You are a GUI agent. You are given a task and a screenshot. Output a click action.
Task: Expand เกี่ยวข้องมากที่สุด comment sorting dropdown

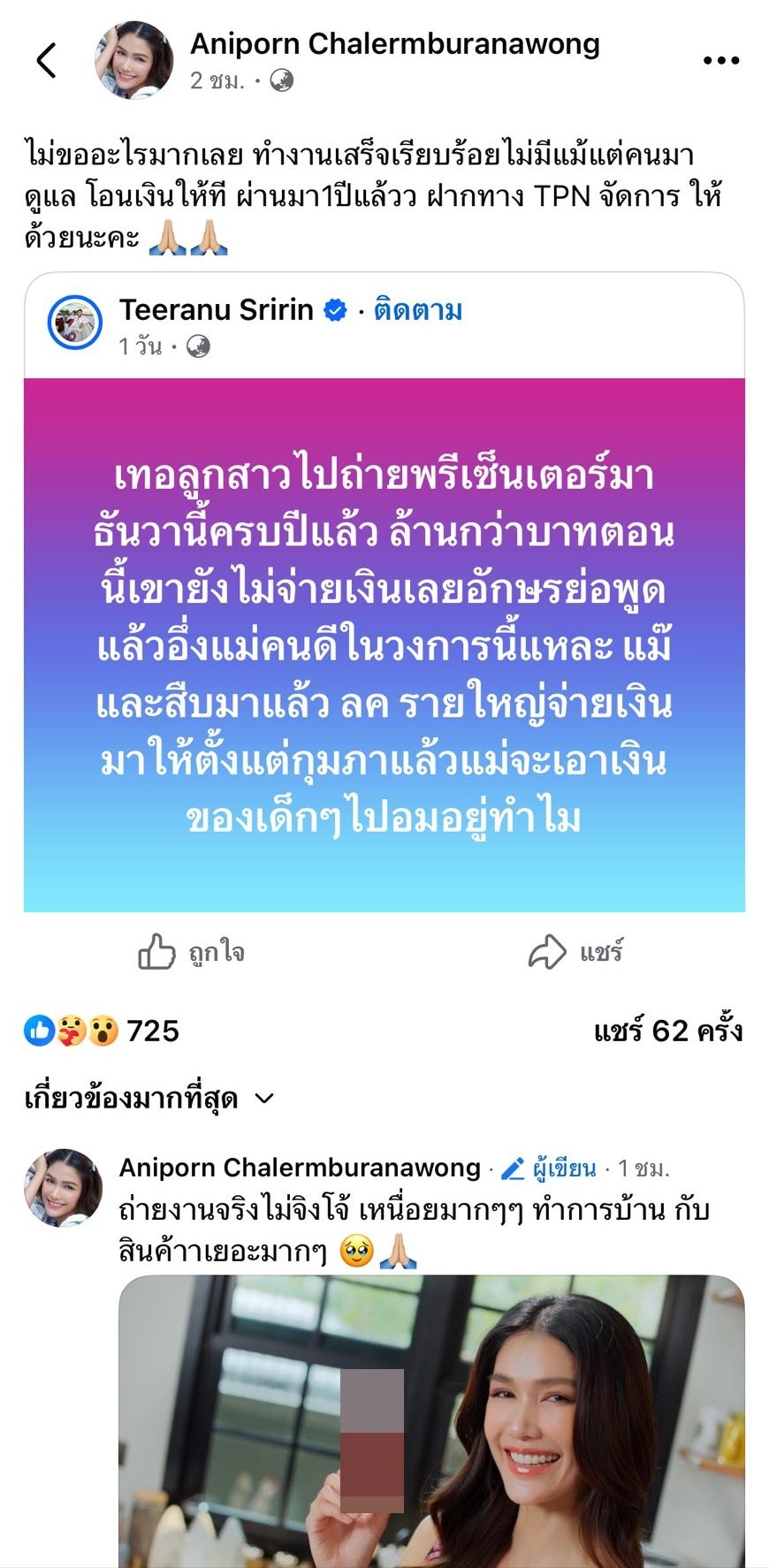(149, 1099)
